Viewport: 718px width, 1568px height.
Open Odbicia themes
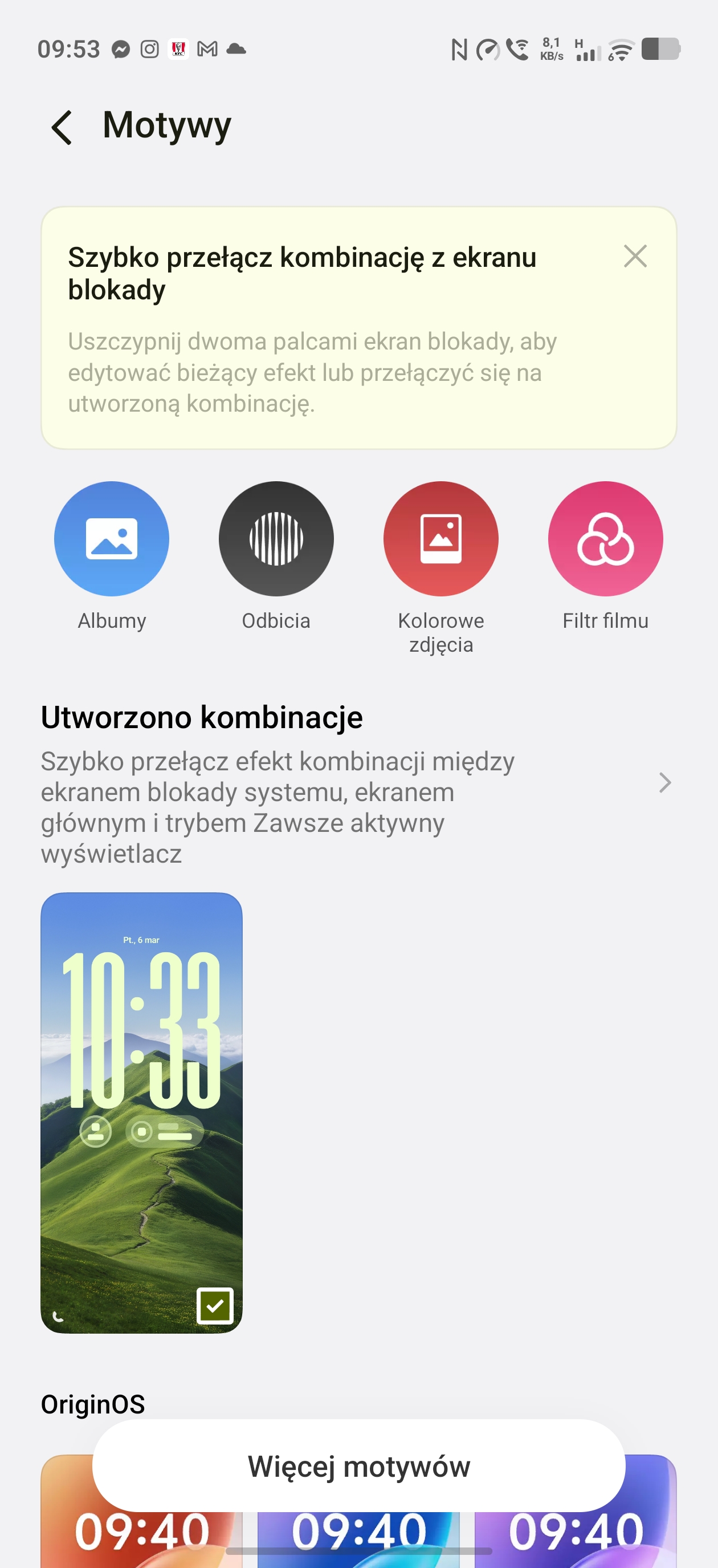276,539
